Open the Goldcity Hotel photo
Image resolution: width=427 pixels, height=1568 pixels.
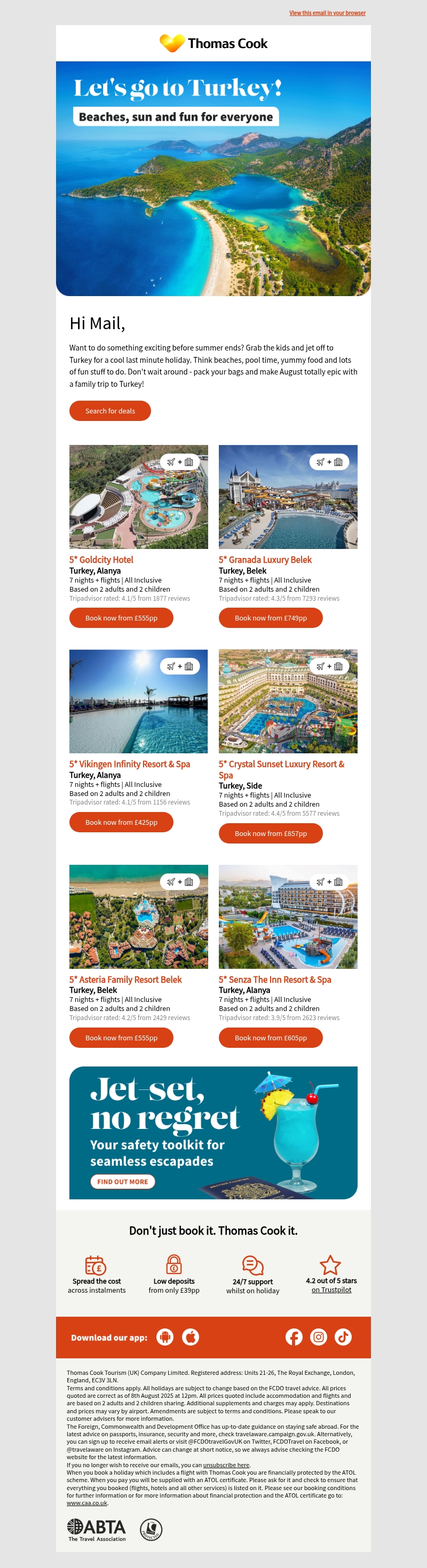click(x=138, y=497)
